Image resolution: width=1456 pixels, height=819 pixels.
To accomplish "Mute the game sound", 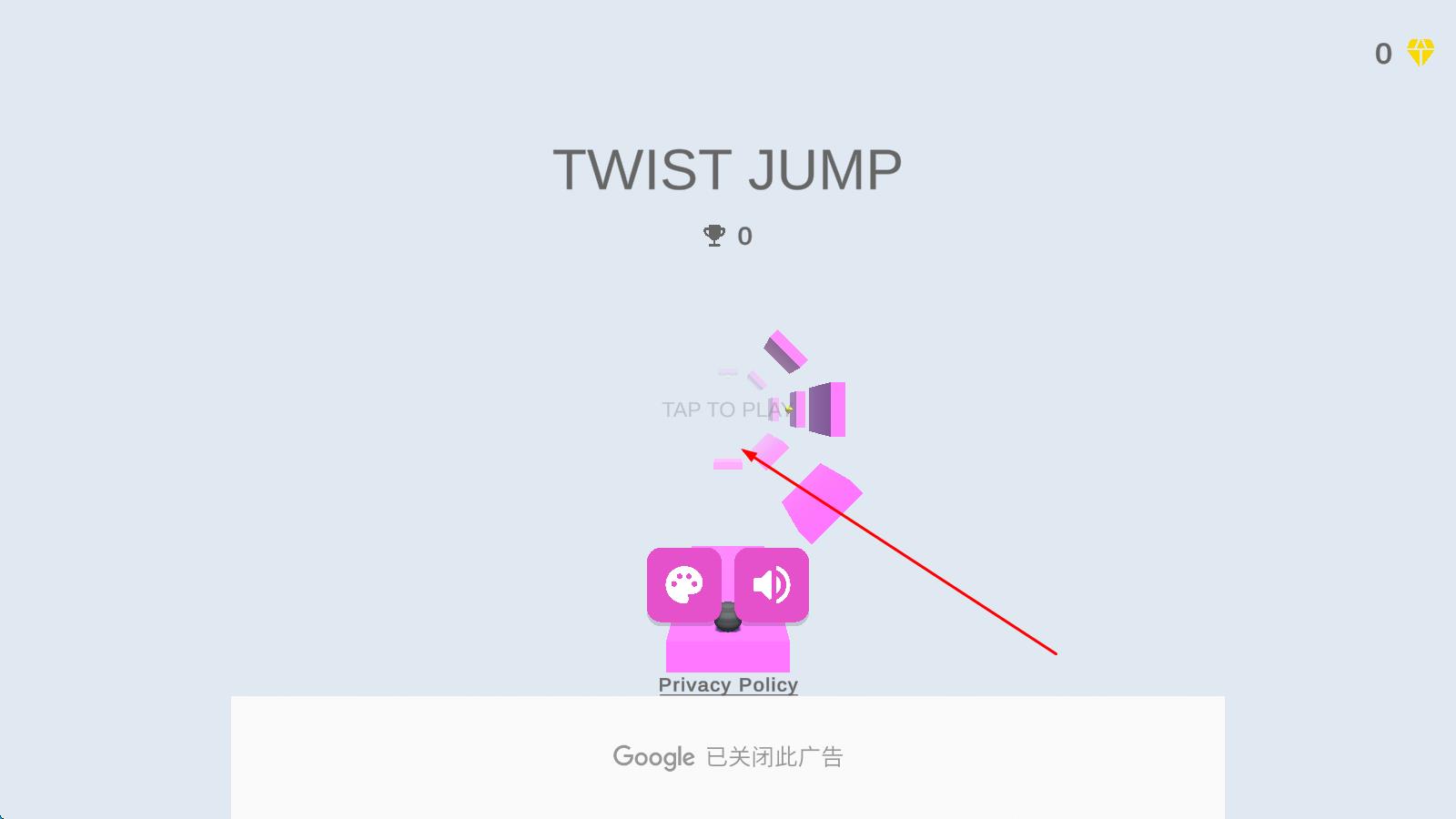I will pos(772,585).
